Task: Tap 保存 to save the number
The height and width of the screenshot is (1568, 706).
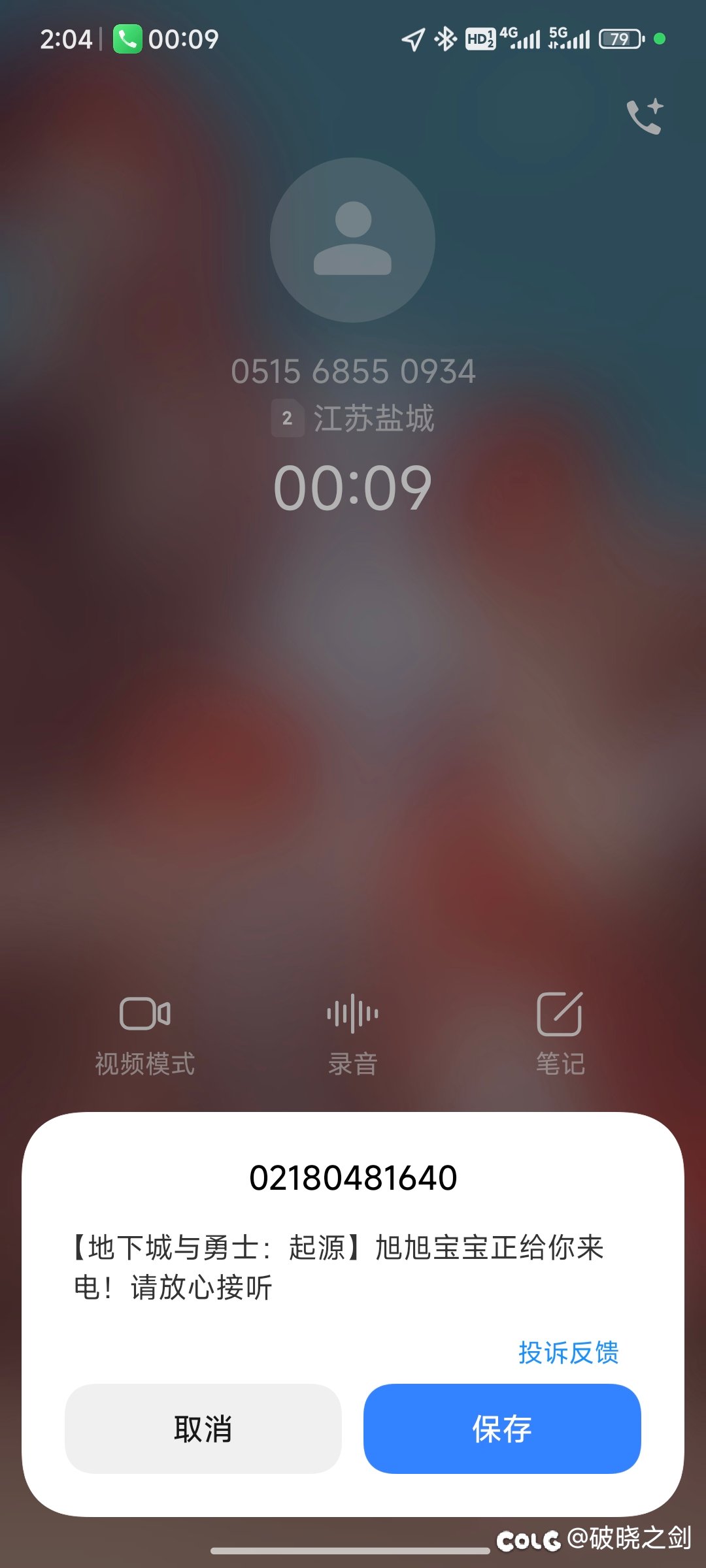Action: click(x=502, y=1428)
